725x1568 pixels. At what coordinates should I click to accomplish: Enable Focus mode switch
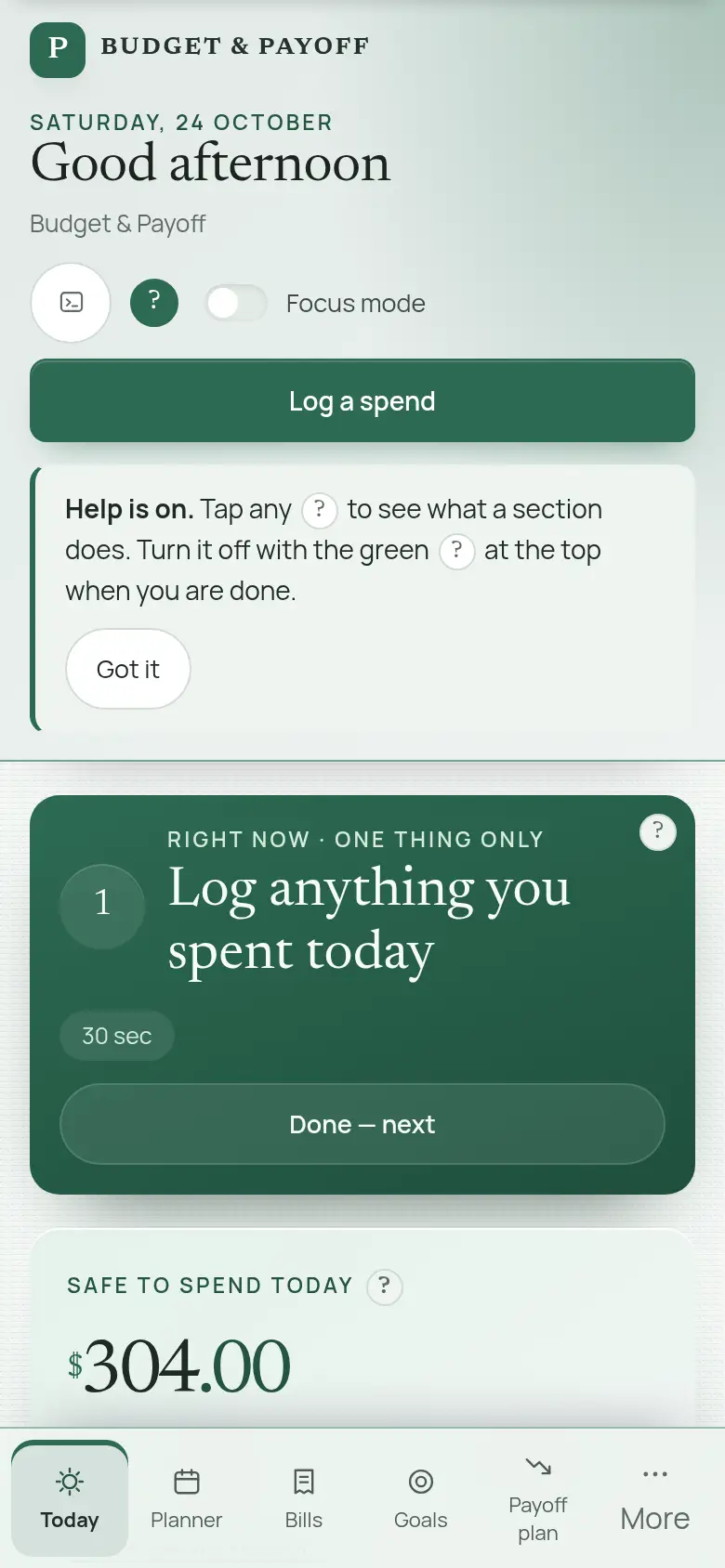coord(236,303)
